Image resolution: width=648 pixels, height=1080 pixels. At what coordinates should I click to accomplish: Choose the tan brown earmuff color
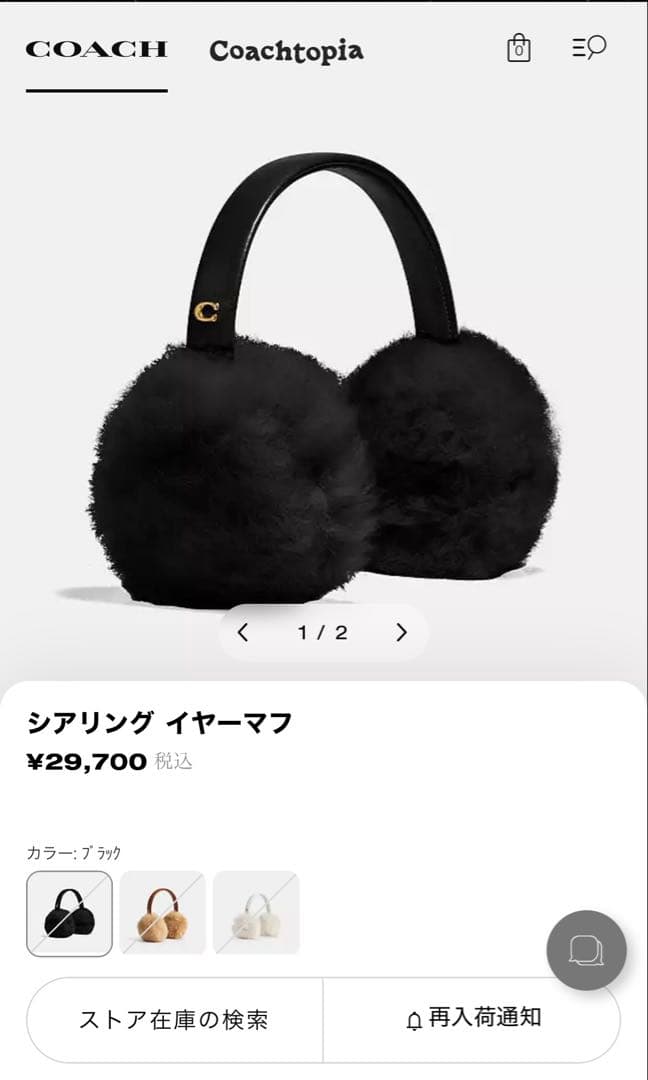(x=162, y=913)
